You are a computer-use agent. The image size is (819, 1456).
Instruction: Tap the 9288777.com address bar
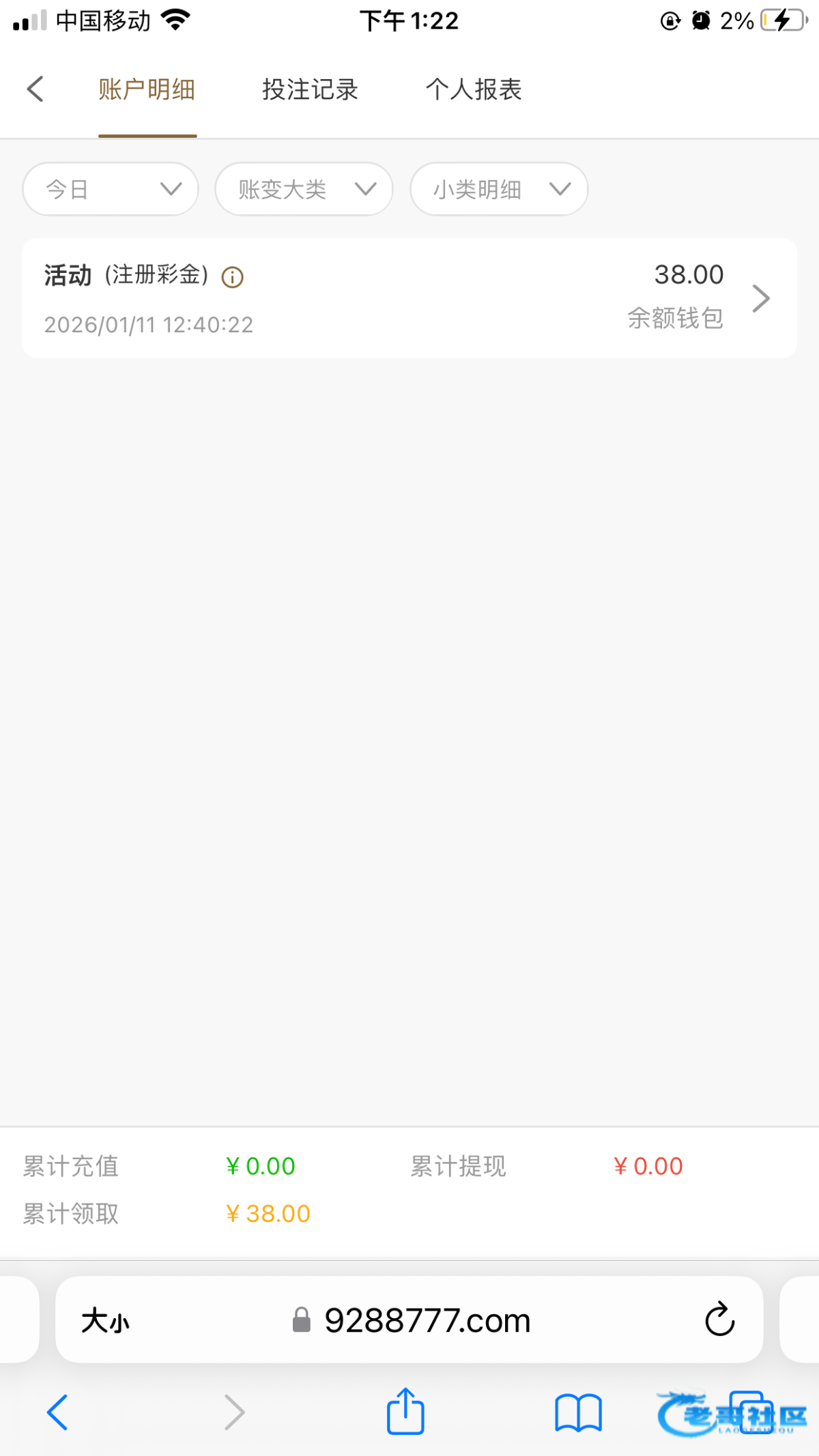(x=427, y=1320)
